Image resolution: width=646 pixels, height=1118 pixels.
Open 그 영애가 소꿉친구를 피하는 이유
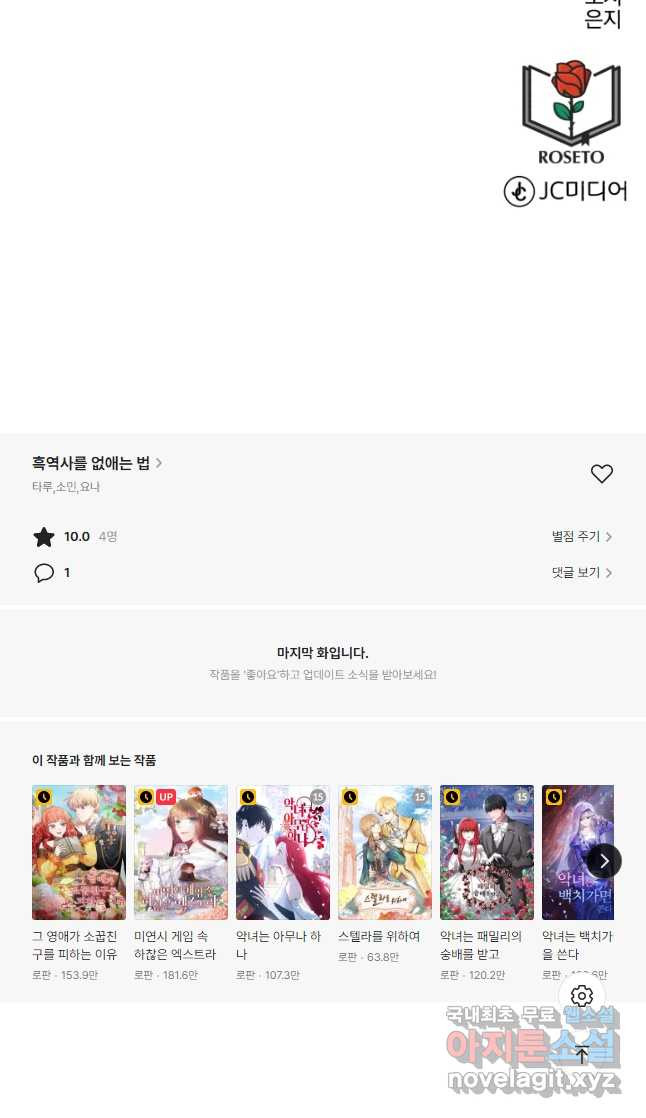pos(79,852)
